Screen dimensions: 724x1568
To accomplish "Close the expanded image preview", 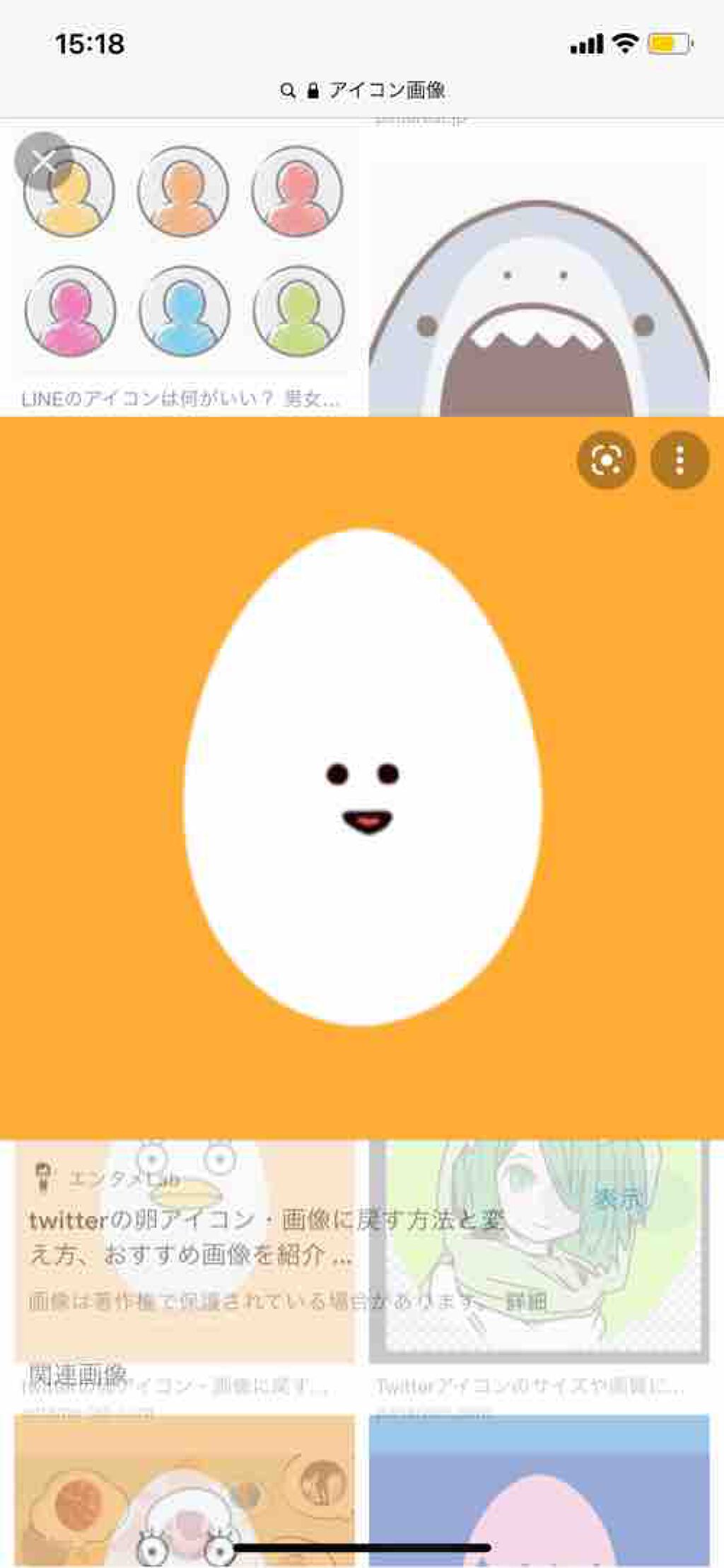I will point(43,163).
